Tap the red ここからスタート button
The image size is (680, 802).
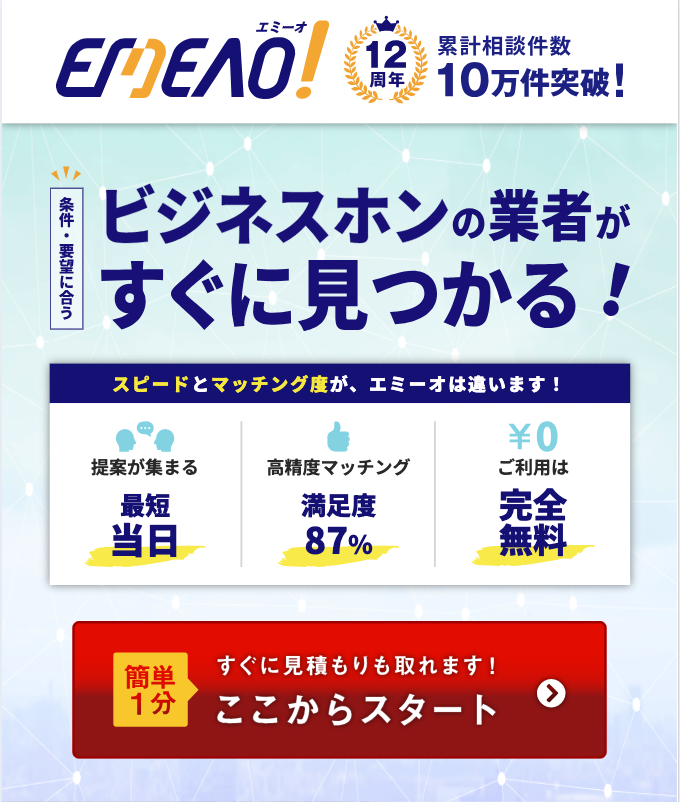340,690
